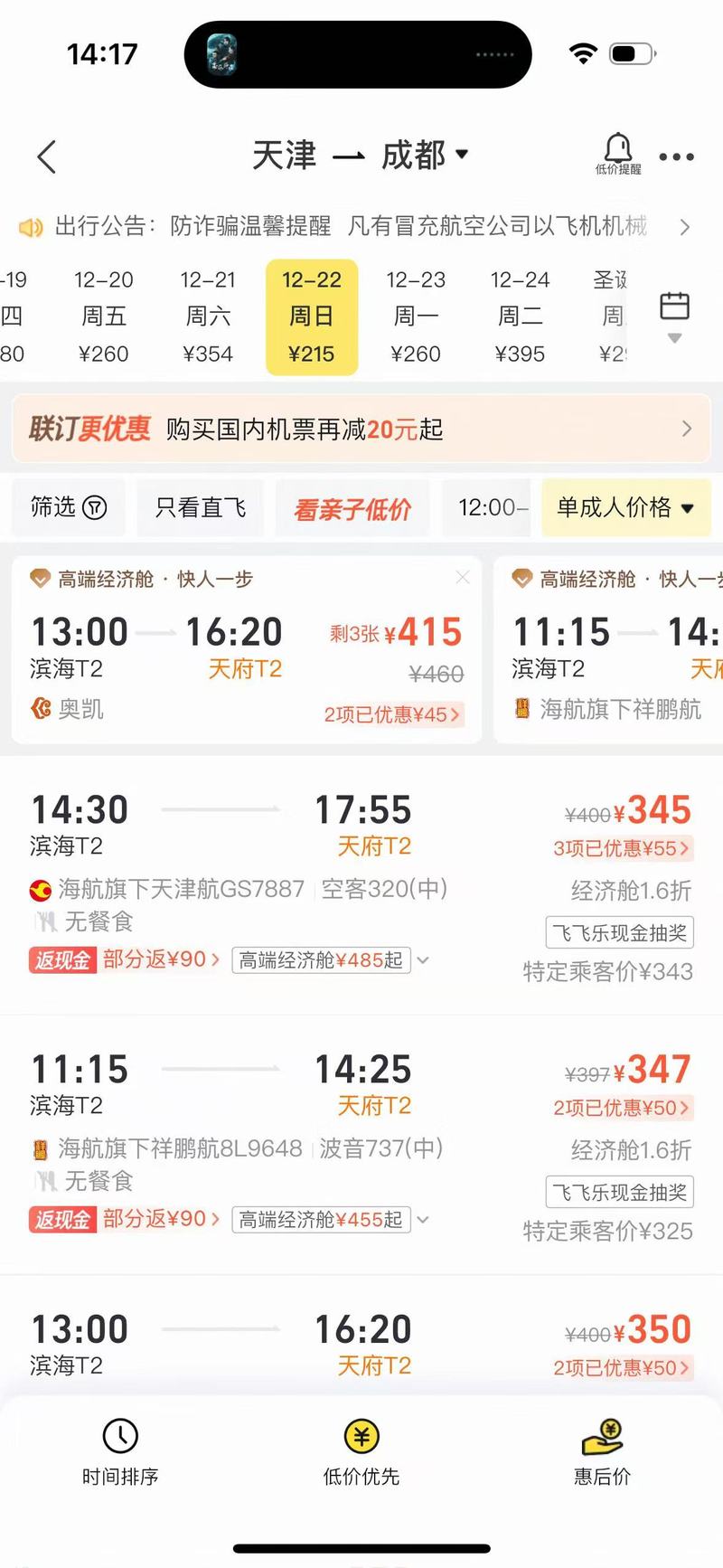Viewport: 723px width, 1568px height.
Task: Open the calendar date picker
Action: [674, 313]
